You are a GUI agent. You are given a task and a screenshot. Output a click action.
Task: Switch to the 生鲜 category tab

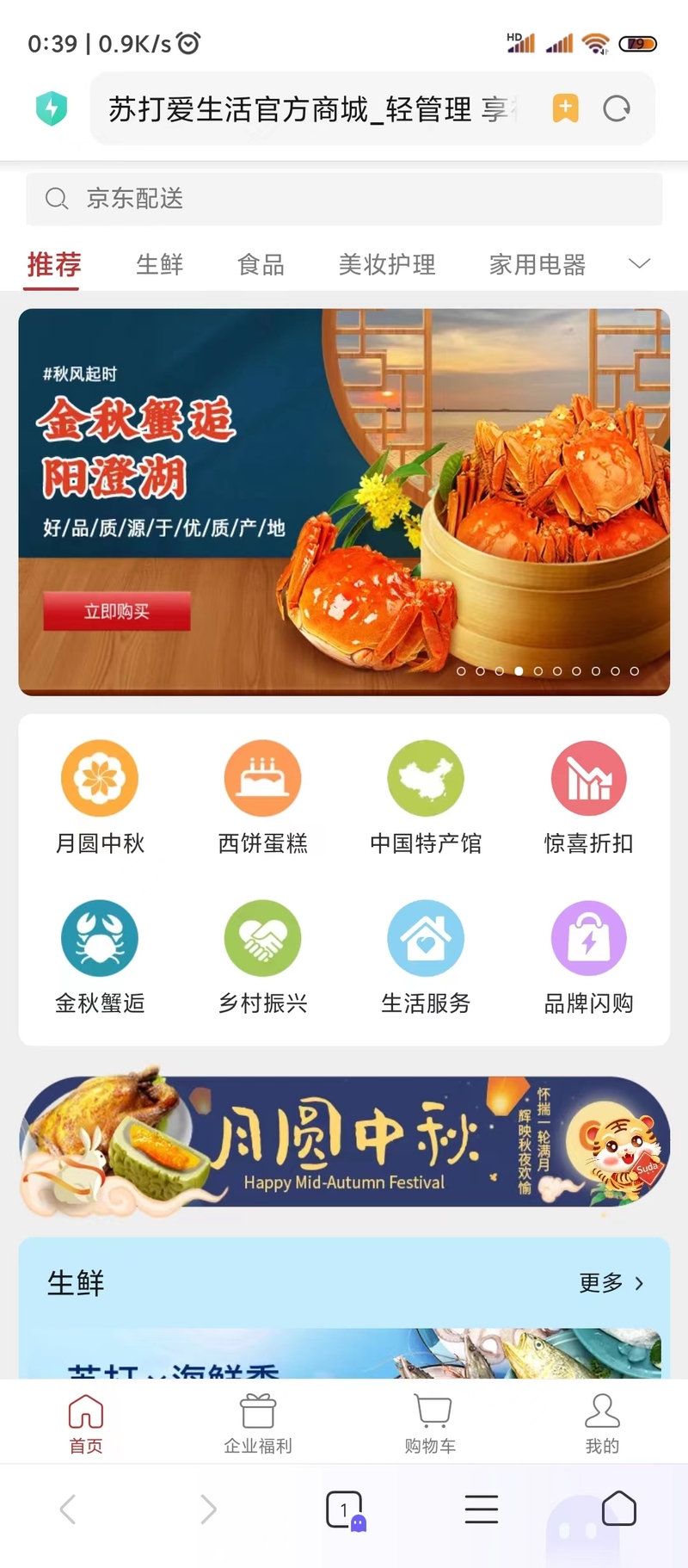[160, 264]
